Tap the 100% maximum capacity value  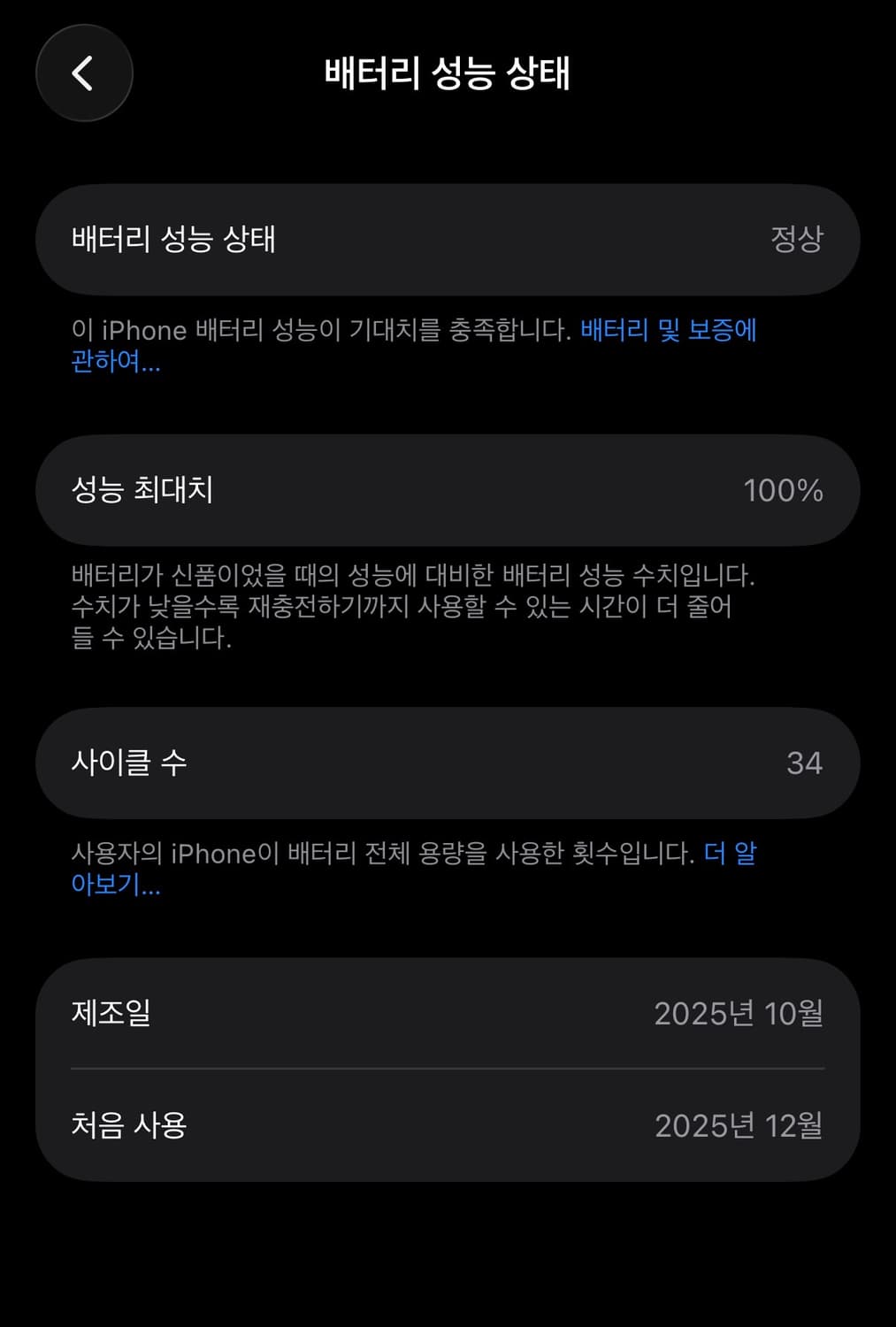[782, 491]
